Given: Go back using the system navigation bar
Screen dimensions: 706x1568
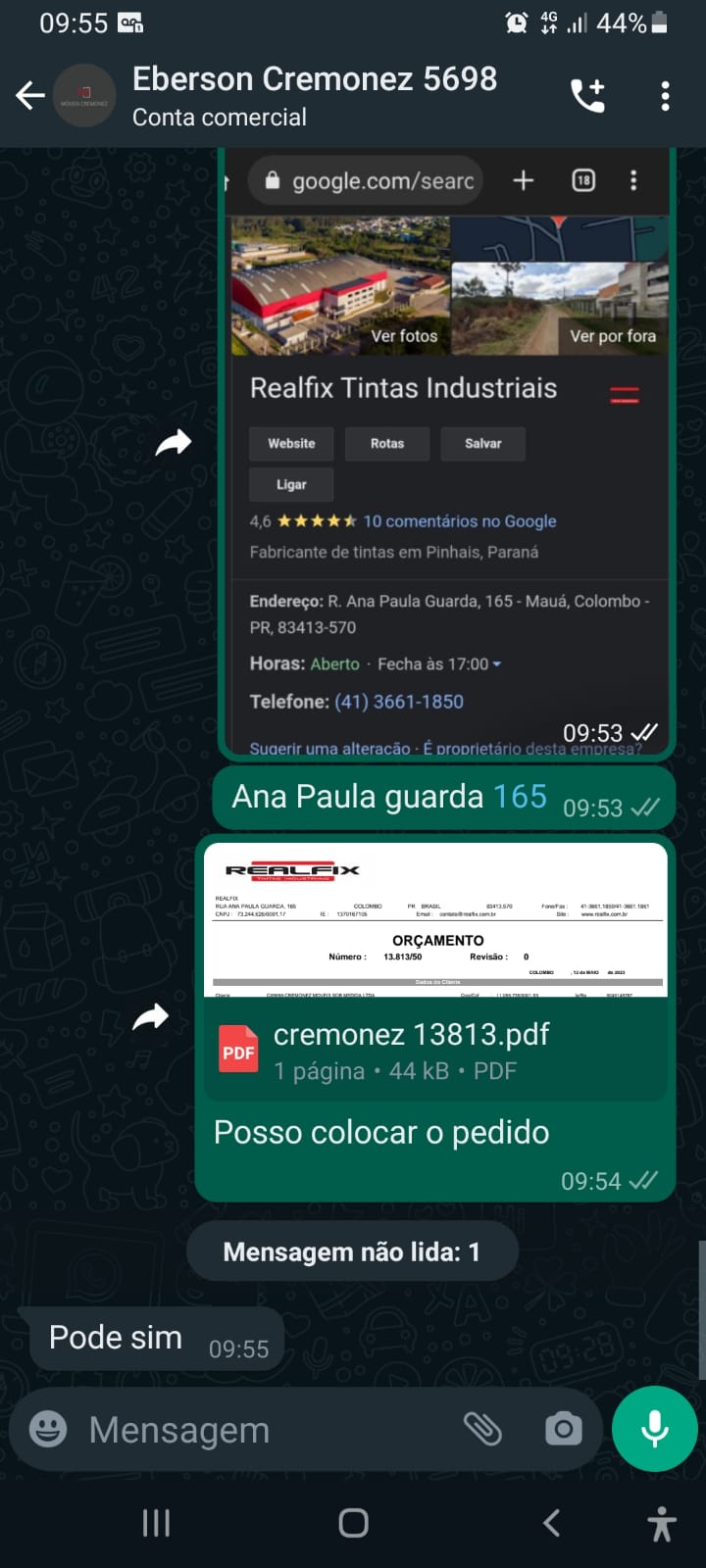Looking at the screenshot, I should click(x=551, y=1522).
